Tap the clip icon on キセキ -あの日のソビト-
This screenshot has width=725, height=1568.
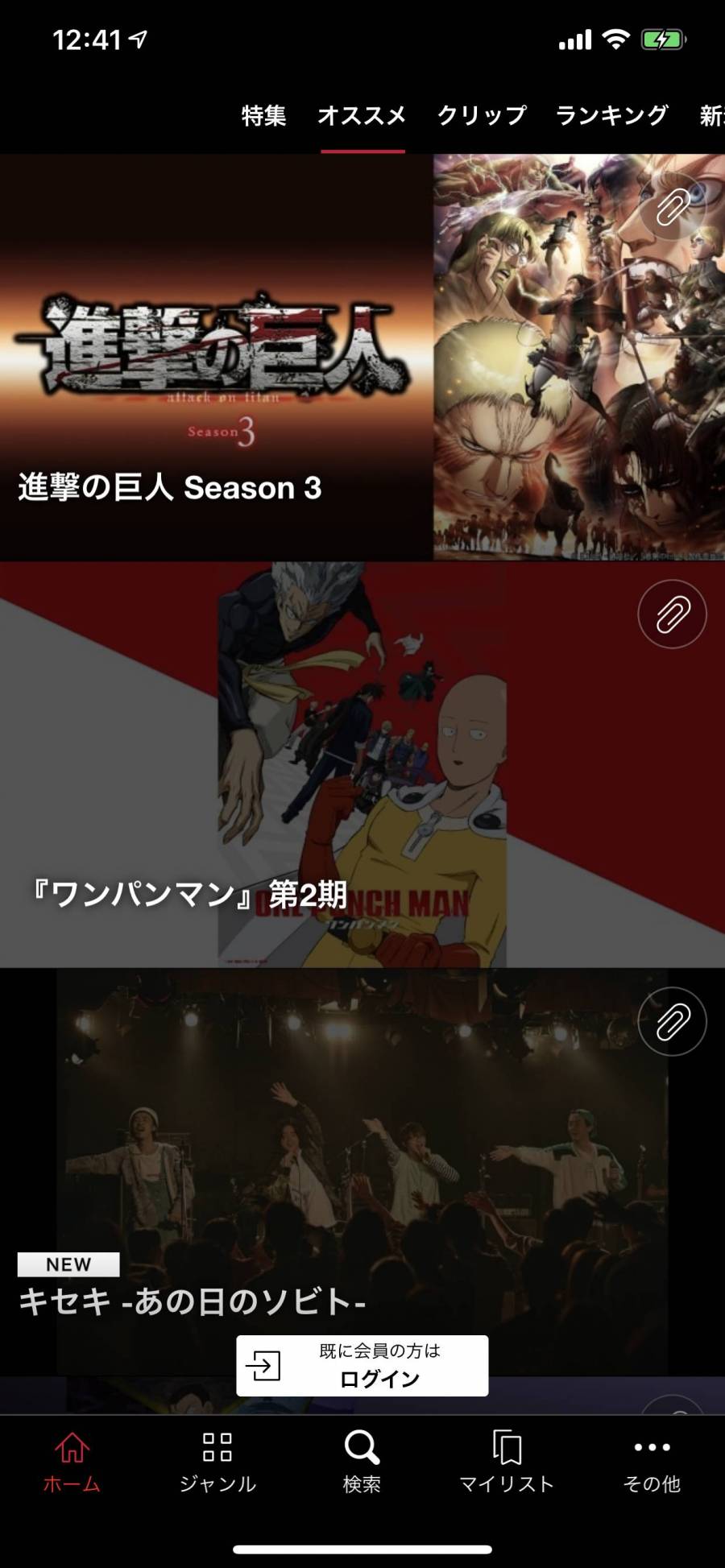[672, 1021]
